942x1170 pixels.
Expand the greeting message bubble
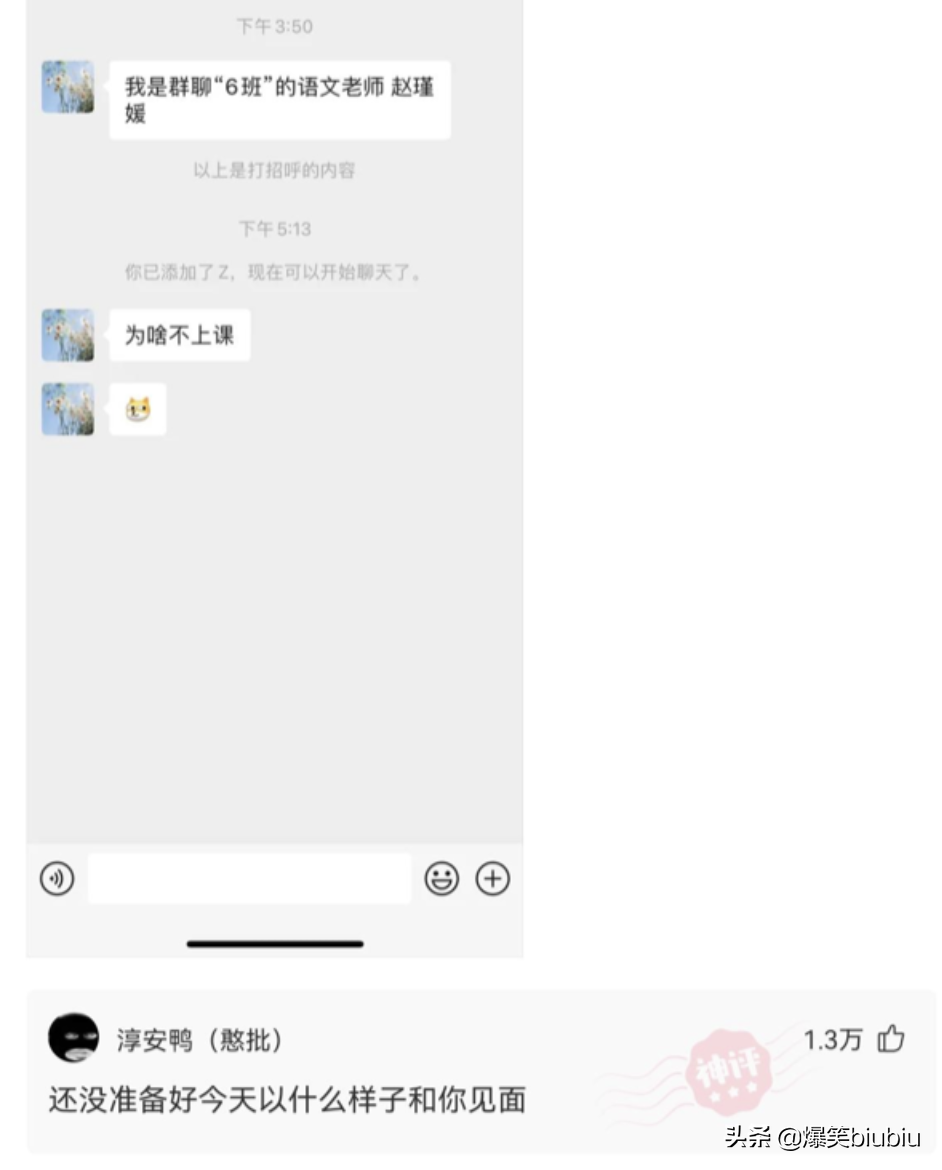point(280,99)
